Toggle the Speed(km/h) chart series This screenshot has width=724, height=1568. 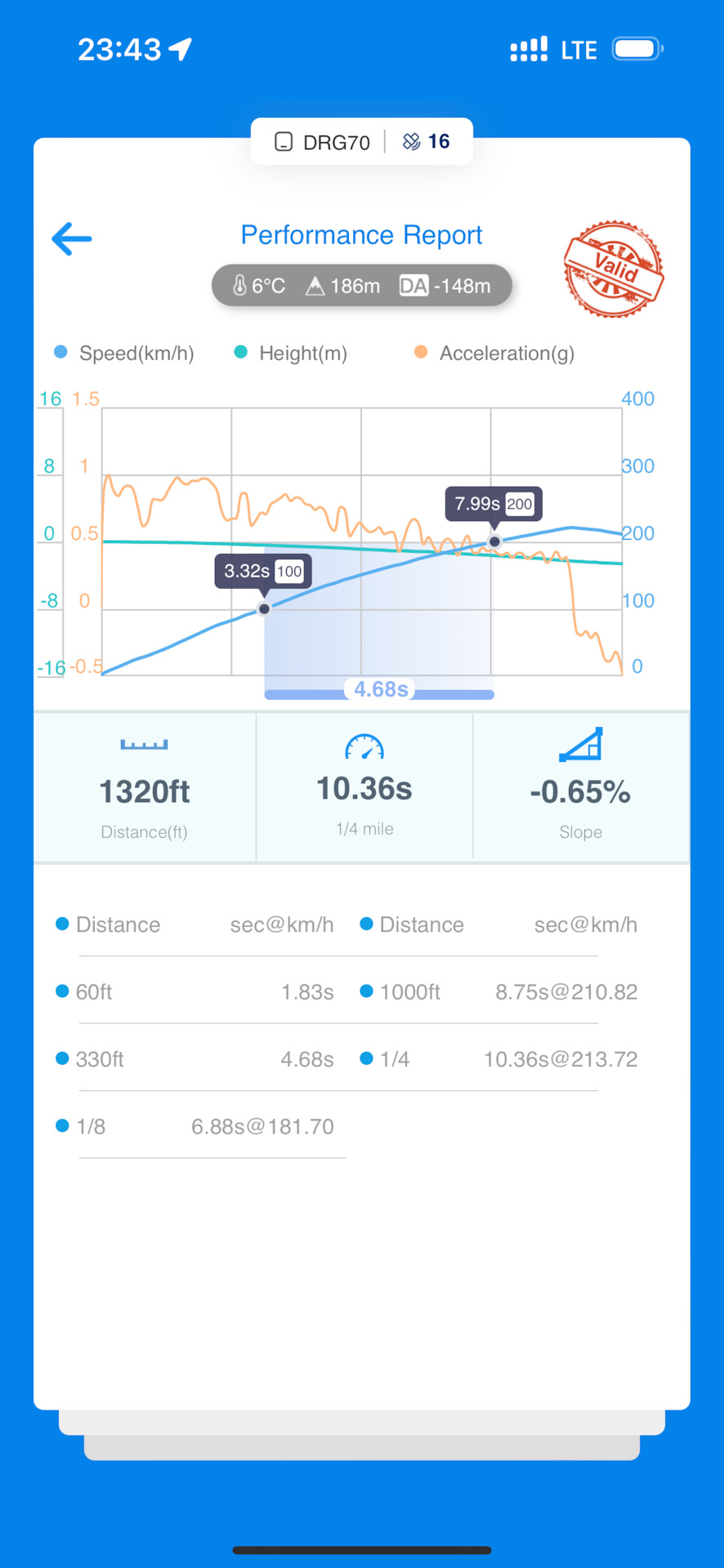coord(125,354)
